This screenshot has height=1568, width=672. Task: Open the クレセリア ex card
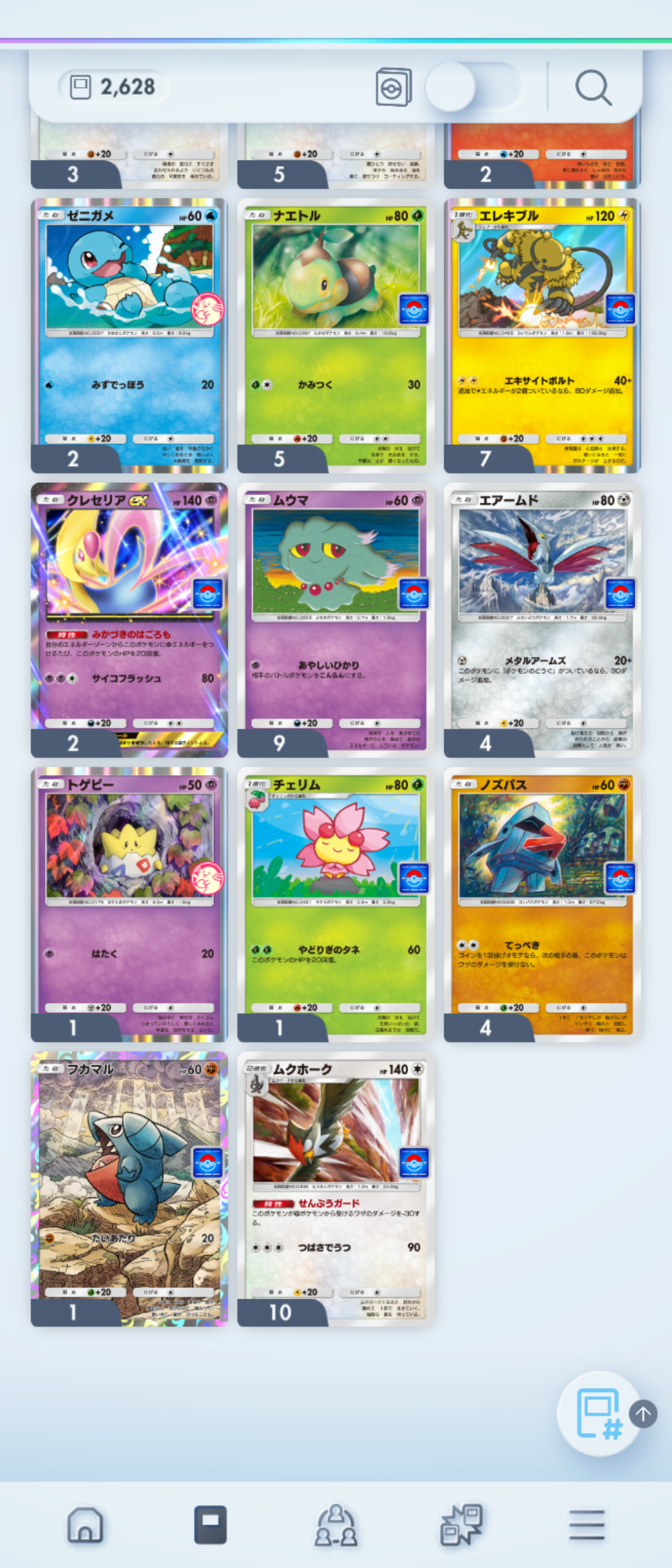coord(129,619)
